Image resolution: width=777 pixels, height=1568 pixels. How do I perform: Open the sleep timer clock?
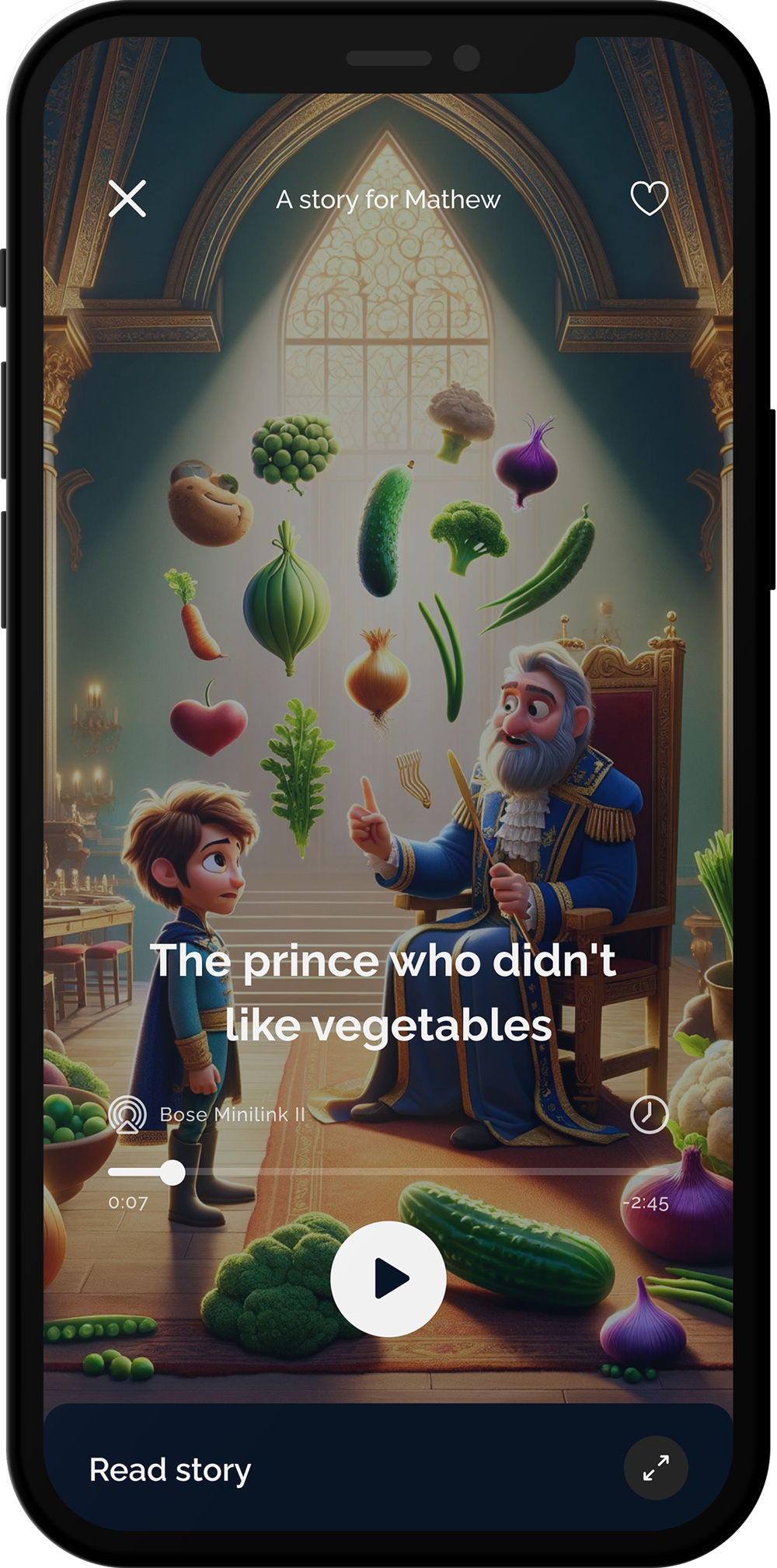coord(649,1115)
